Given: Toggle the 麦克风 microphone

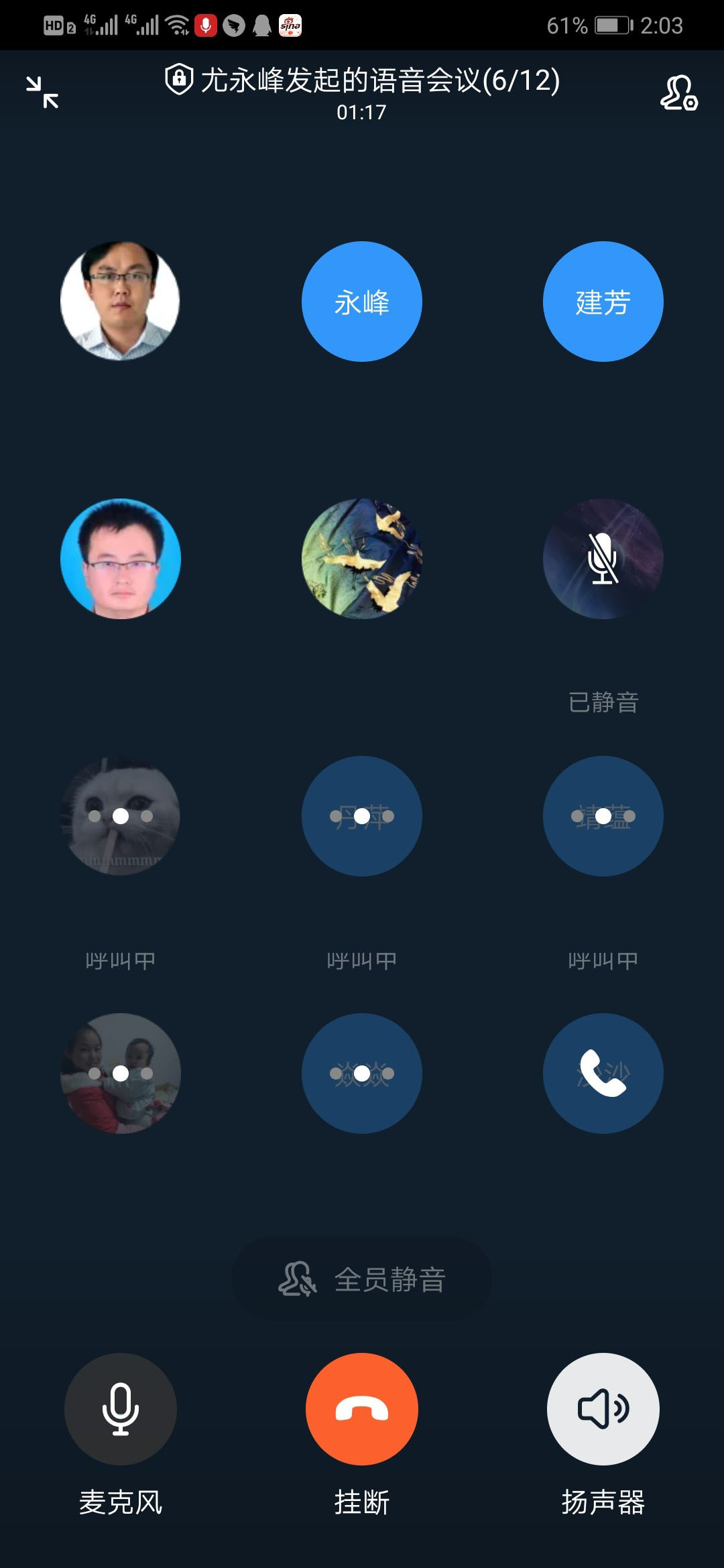Looking at the screenshot, I should tap(121, 1409).
